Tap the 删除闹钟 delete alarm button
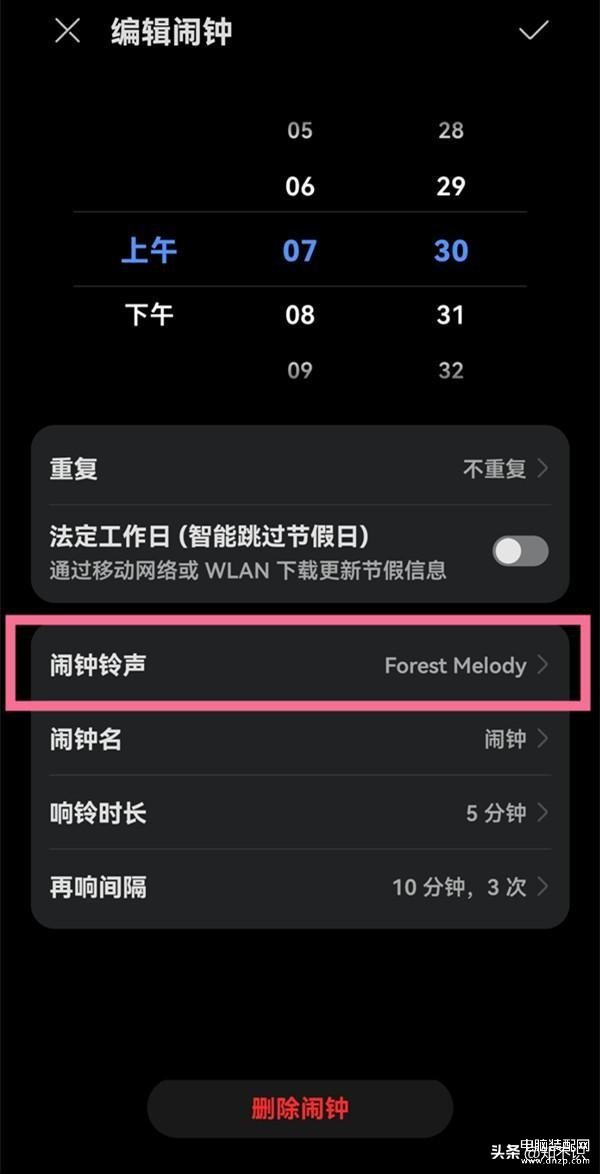Screen dimensions: 600x1174 (x=300, y=1108)
